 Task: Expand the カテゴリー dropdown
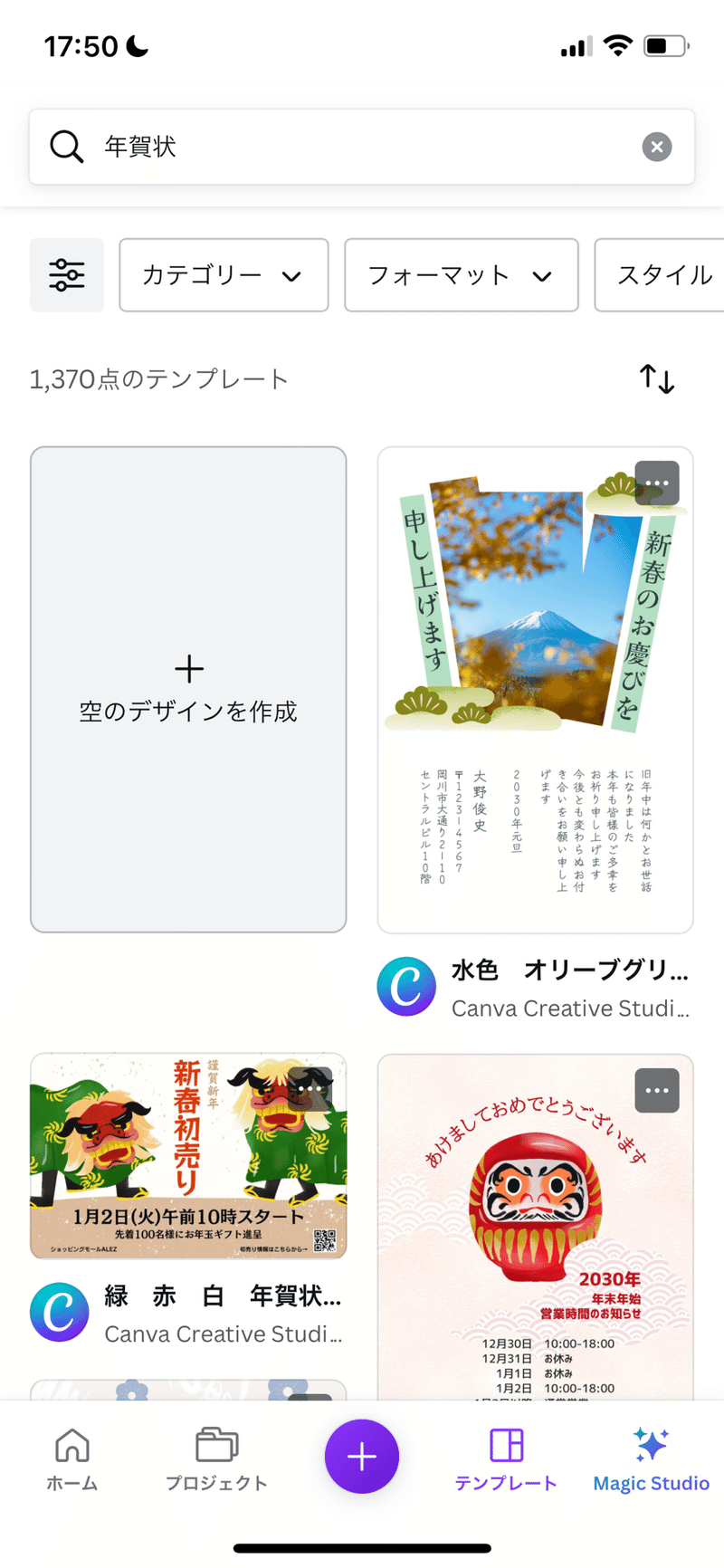[x=224, y=275]
